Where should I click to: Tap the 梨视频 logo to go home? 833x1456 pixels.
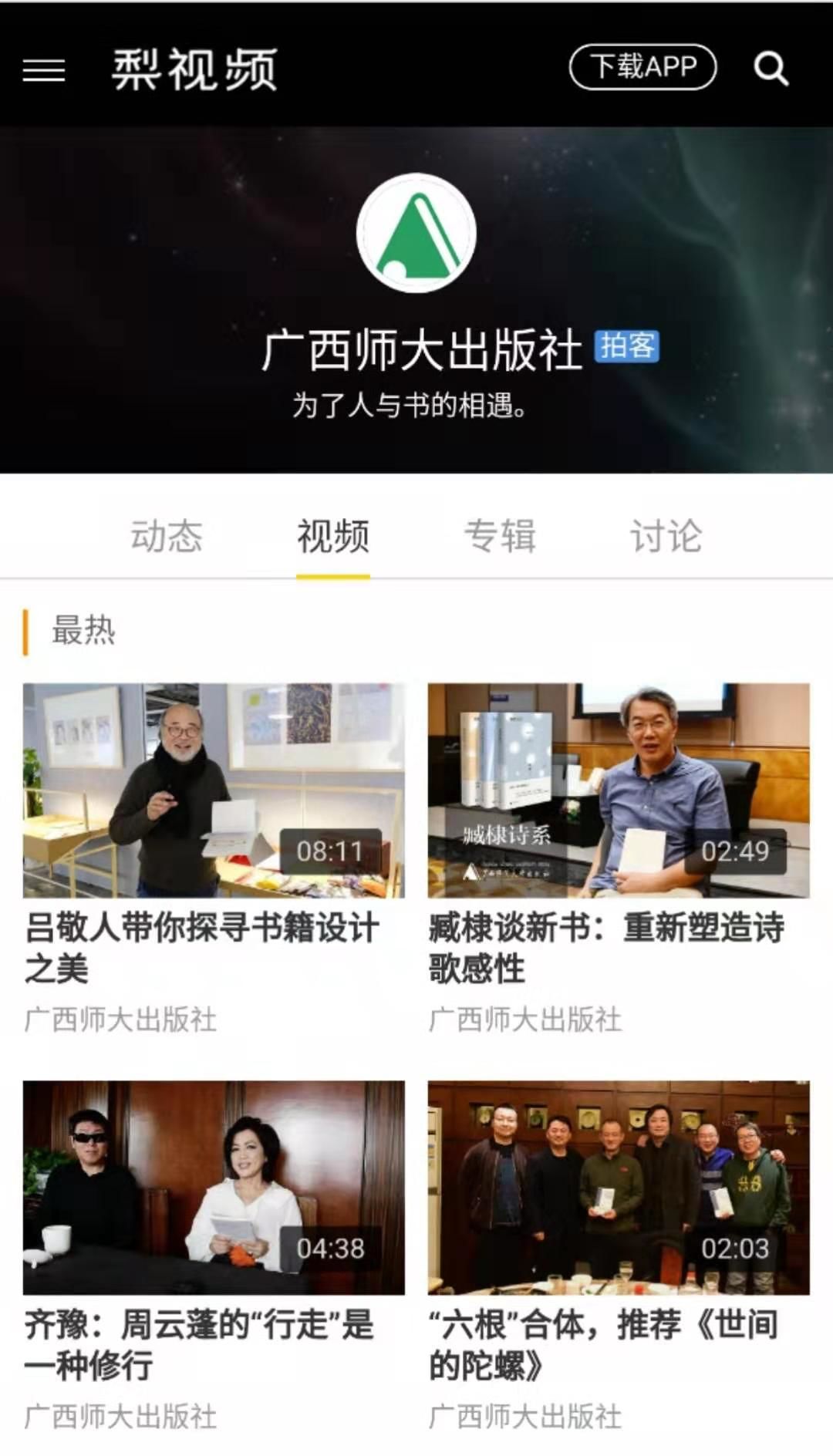click(x=194, y=70)
